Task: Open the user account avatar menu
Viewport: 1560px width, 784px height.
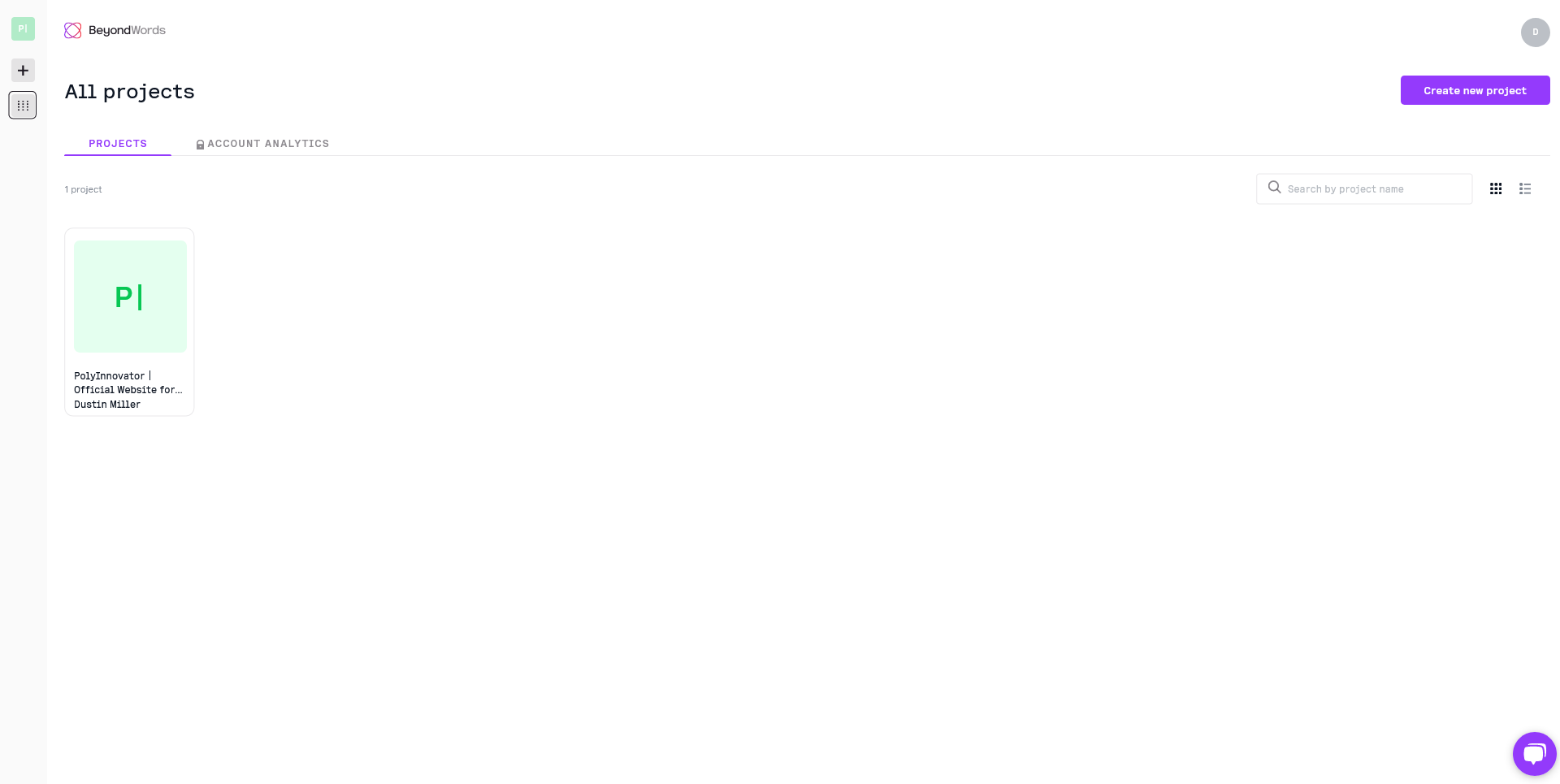Action: (1535, 32)
